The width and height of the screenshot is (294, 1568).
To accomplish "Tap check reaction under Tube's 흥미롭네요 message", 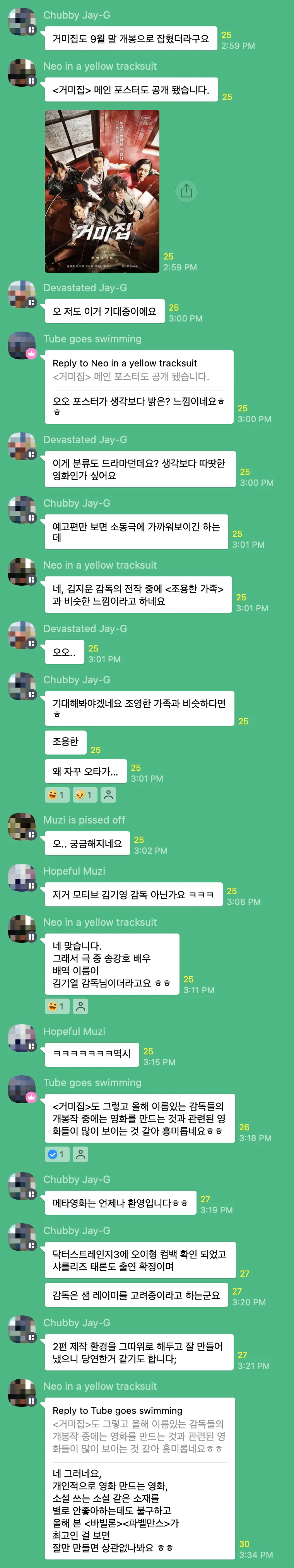I will (x=57, y=1155).
